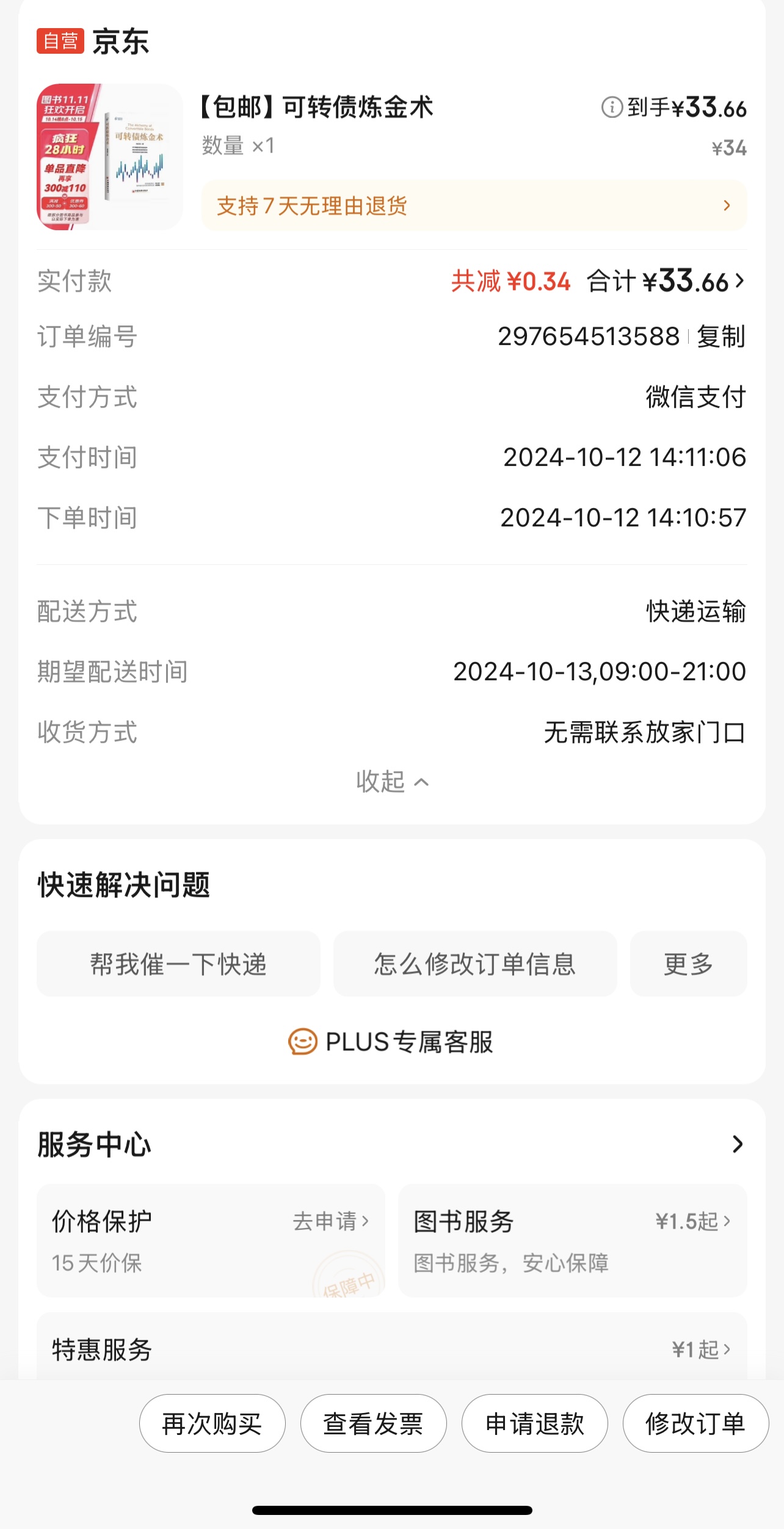Apply for 价格保护 price protection
Image resolution: width=784 pixels, height=1529 pixels.
330,1221
